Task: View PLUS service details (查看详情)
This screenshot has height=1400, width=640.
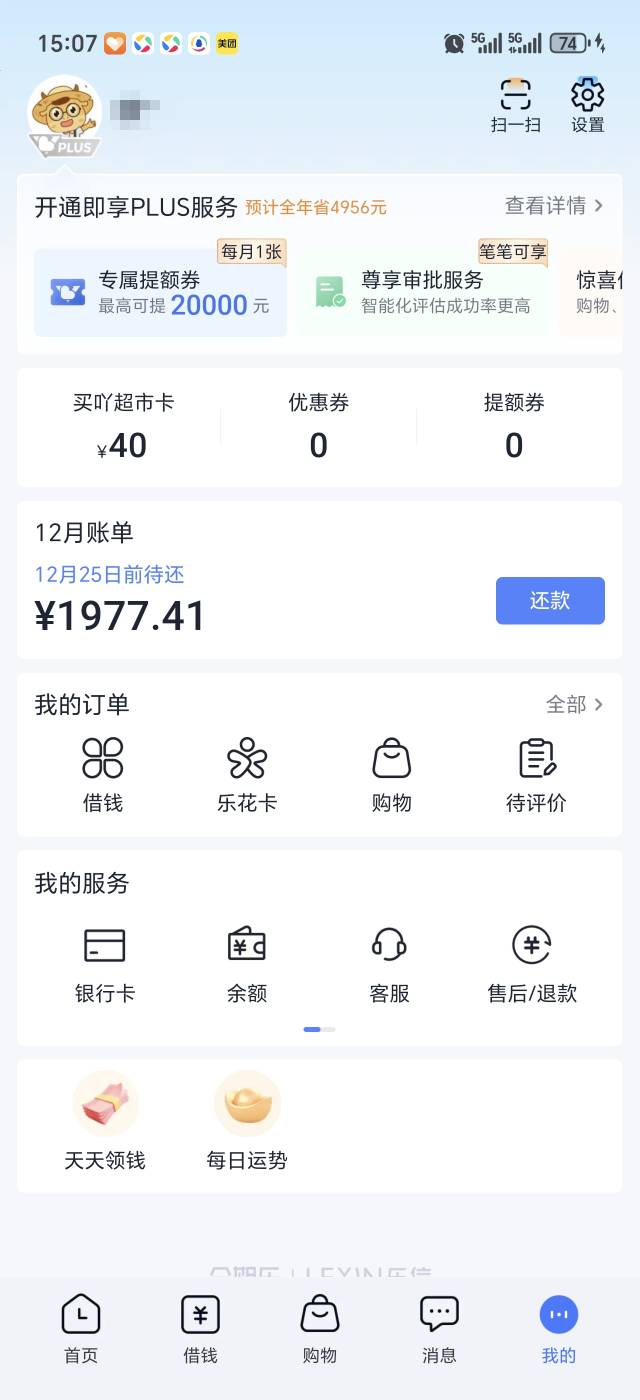Action: (x=554, y=206)
